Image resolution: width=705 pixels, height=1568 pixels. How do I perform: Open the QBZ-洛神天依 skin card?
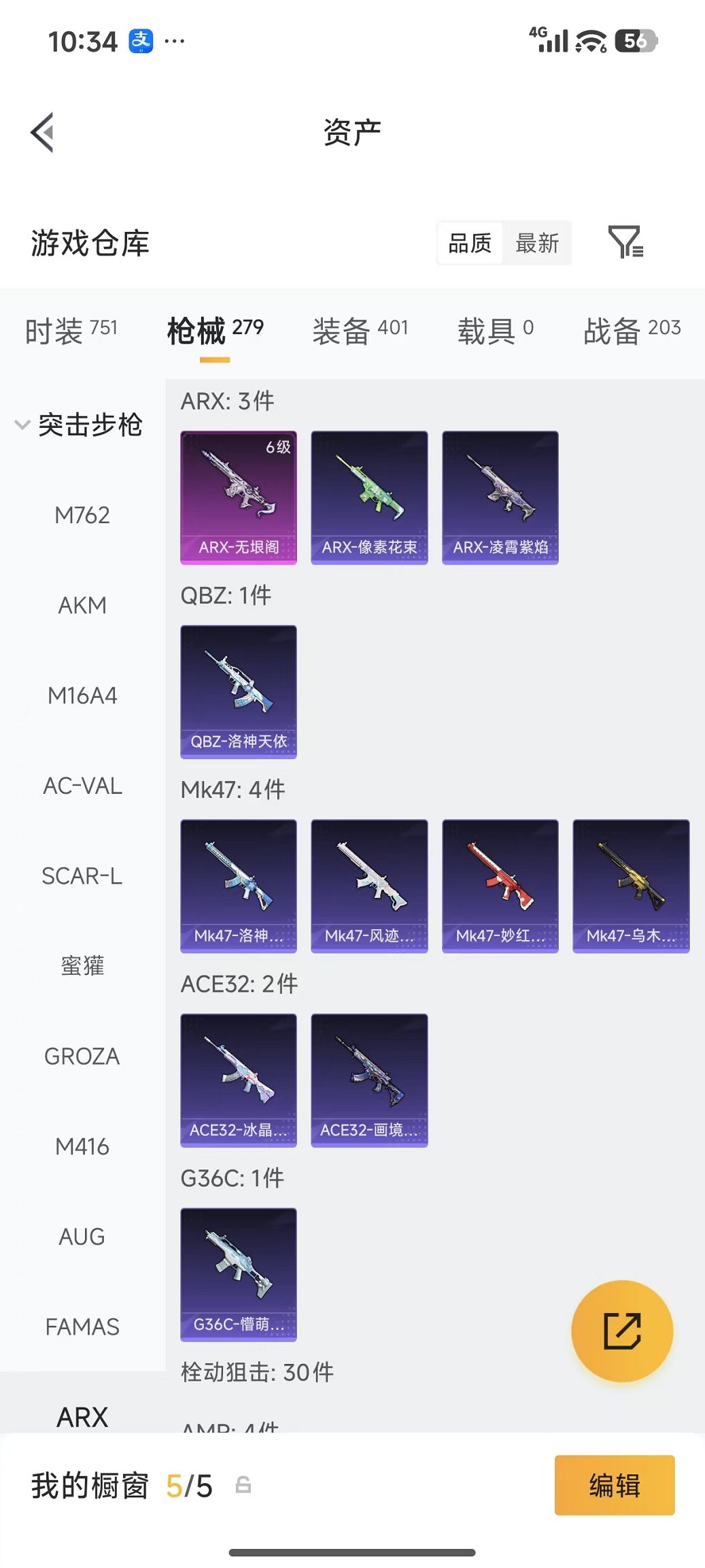pyautogui.click(x=239, y=692)
